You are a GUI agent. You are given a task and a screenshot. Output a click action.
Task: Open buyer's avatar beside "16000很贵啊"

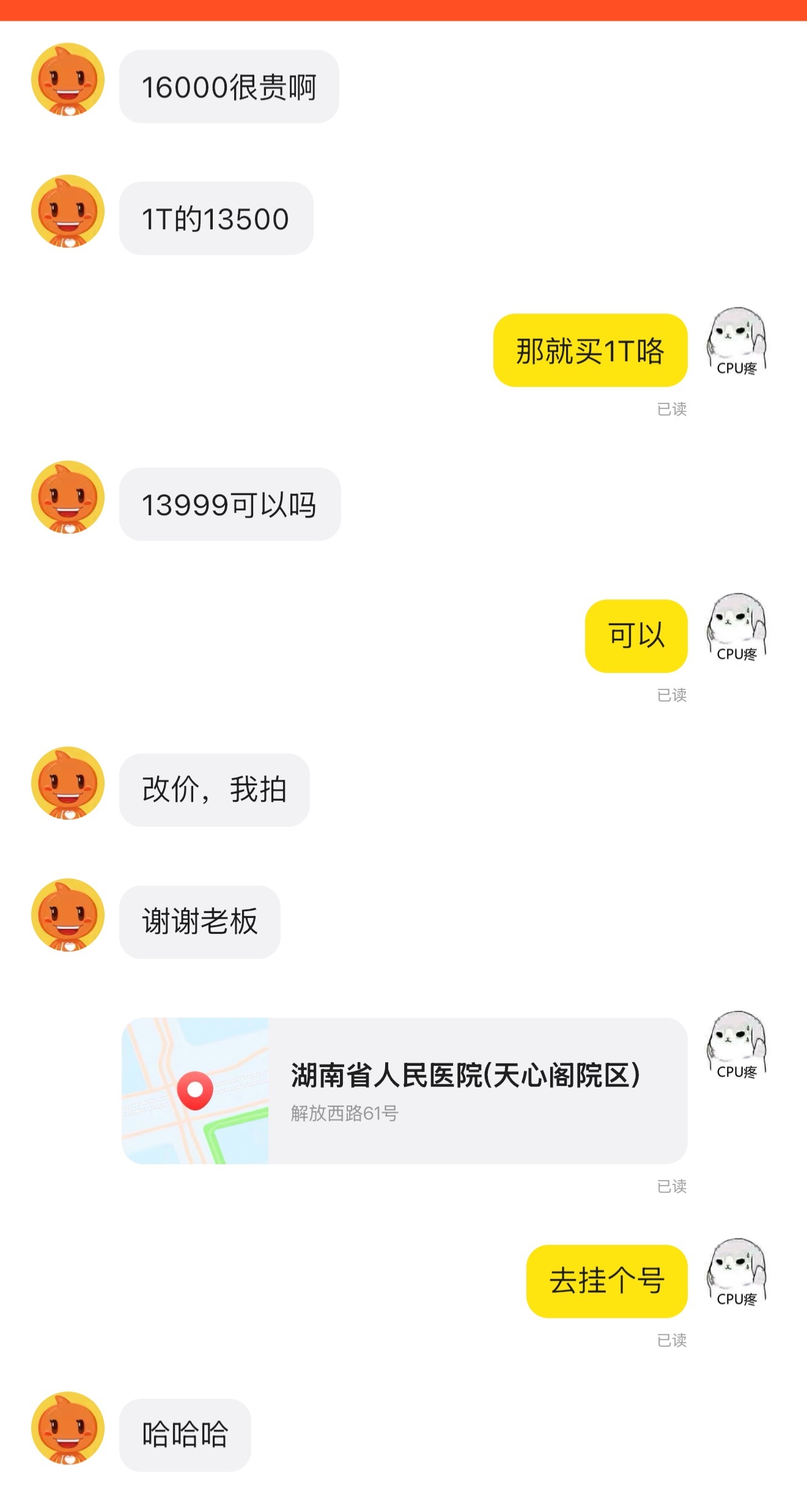[68, 79]
